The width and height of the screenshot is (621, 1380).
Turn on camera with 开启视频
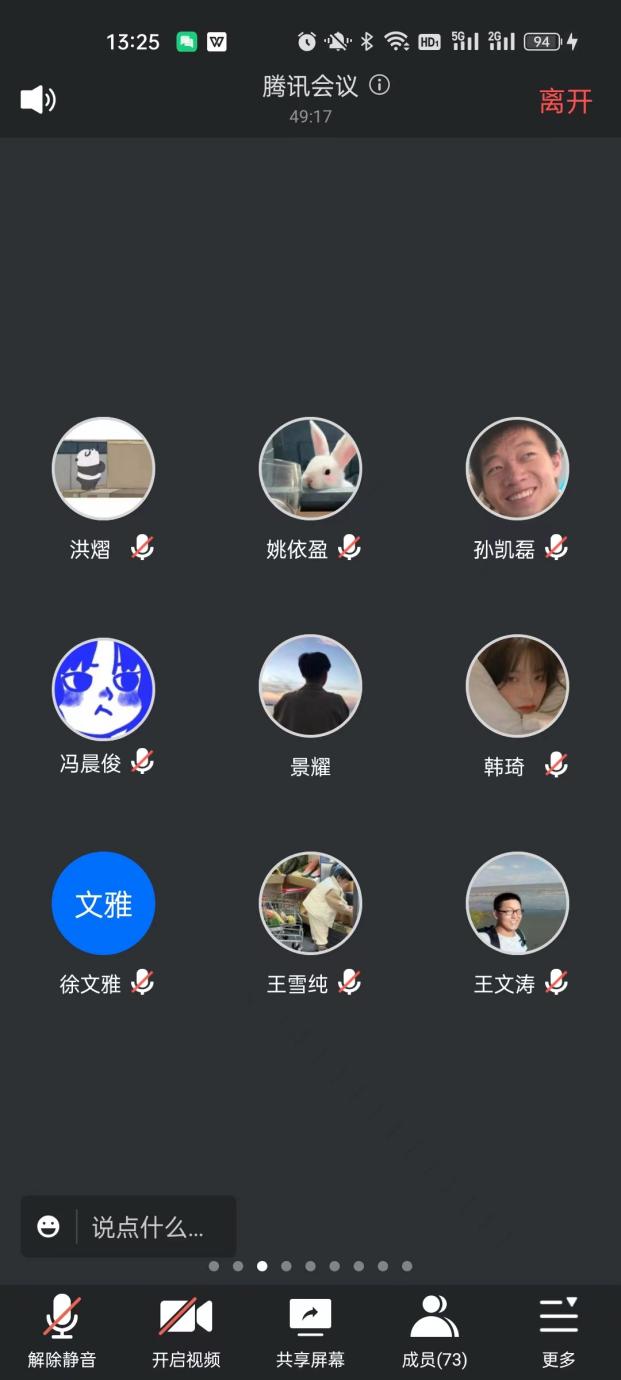(x=186, y=1330)
